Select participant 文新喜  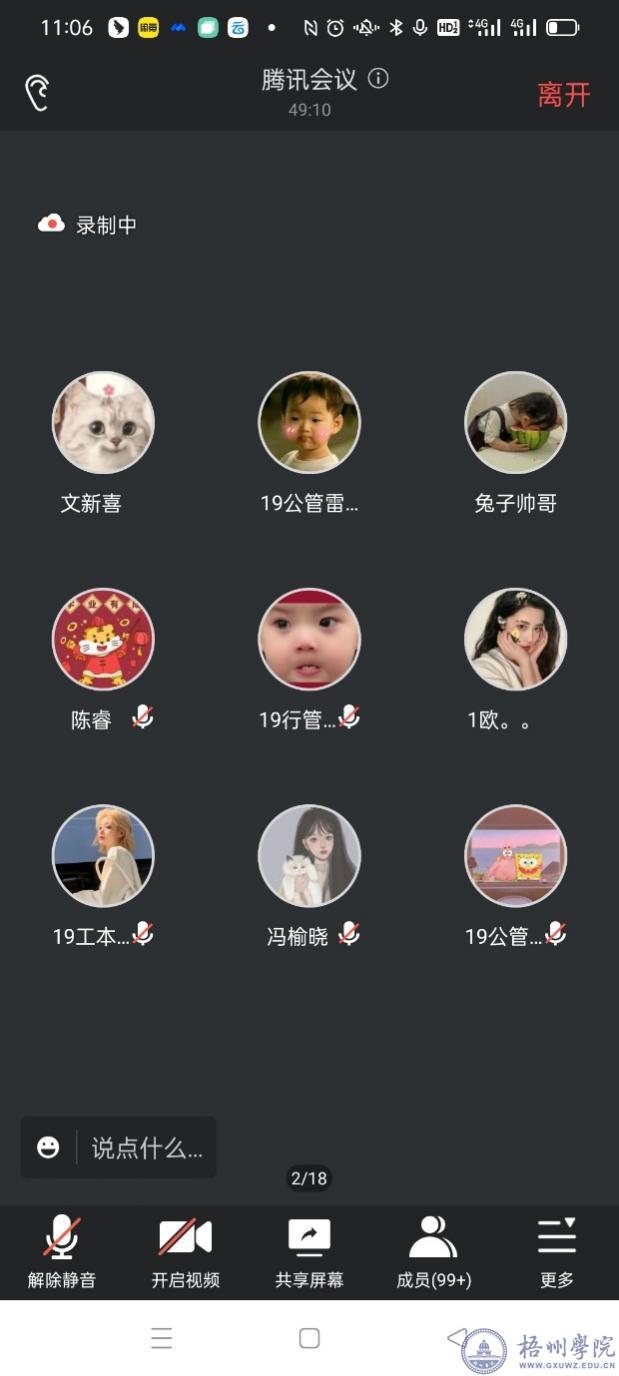tap(103, 423)
